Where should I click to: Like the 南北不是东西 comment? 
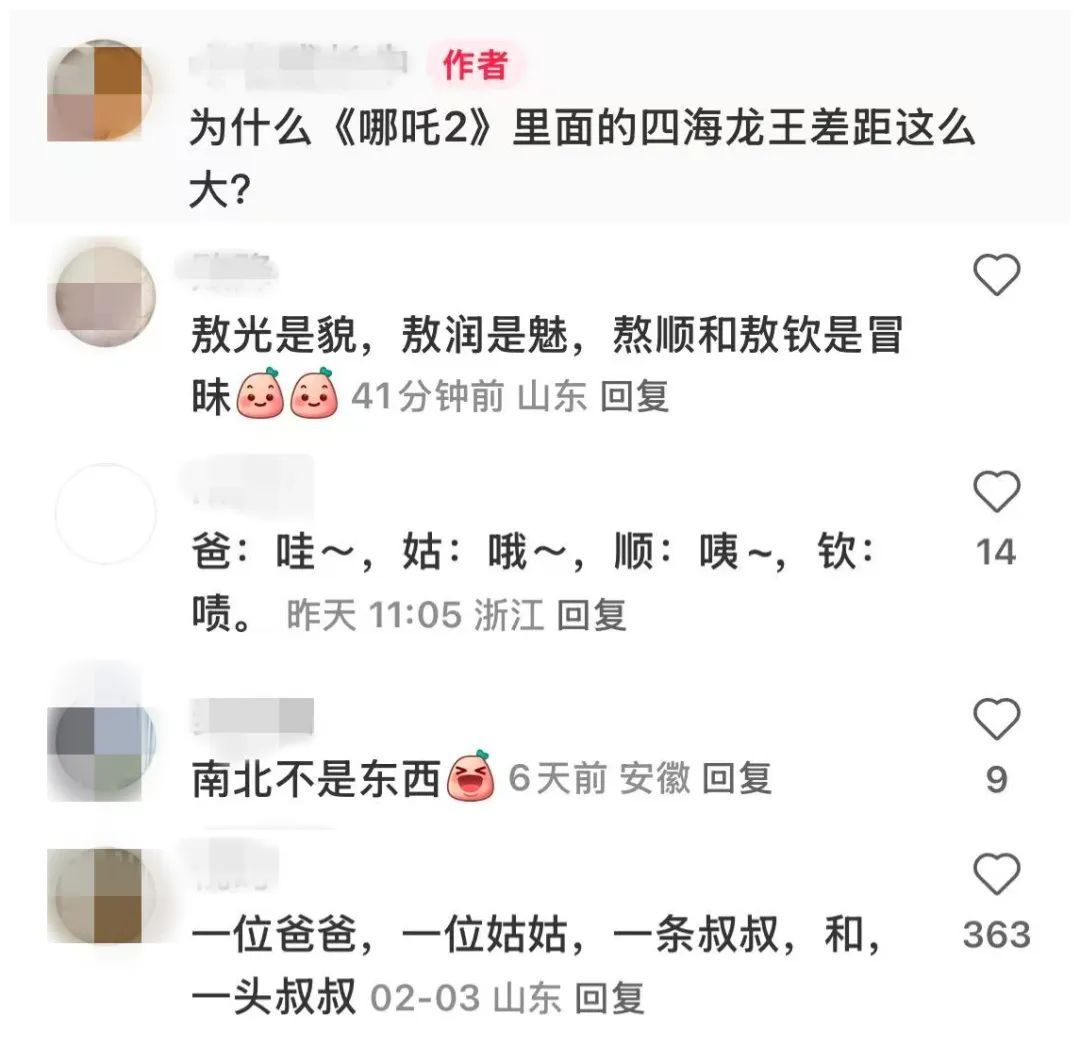[x=996, y=720]
